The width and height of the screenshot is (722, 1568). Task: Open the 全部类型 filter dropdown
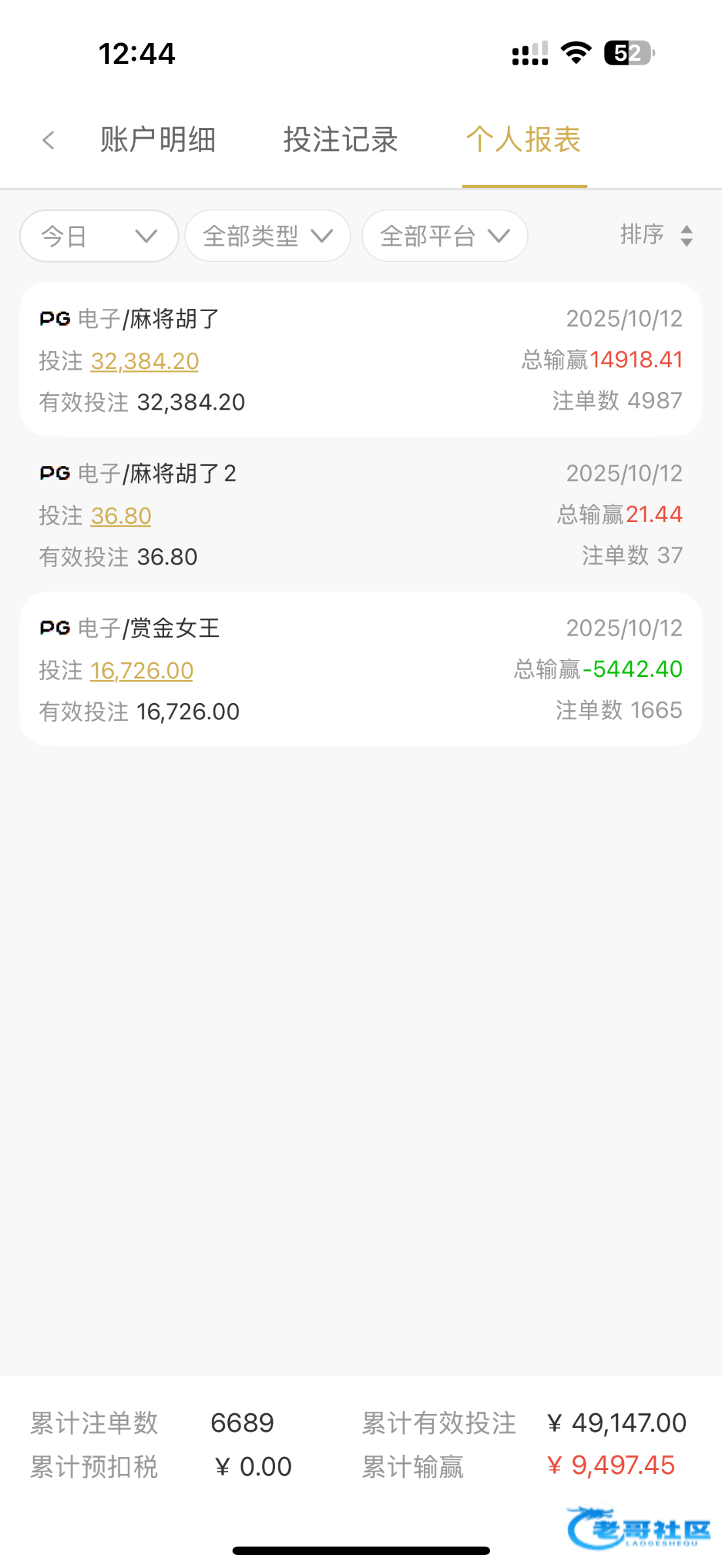coord(268,236)
